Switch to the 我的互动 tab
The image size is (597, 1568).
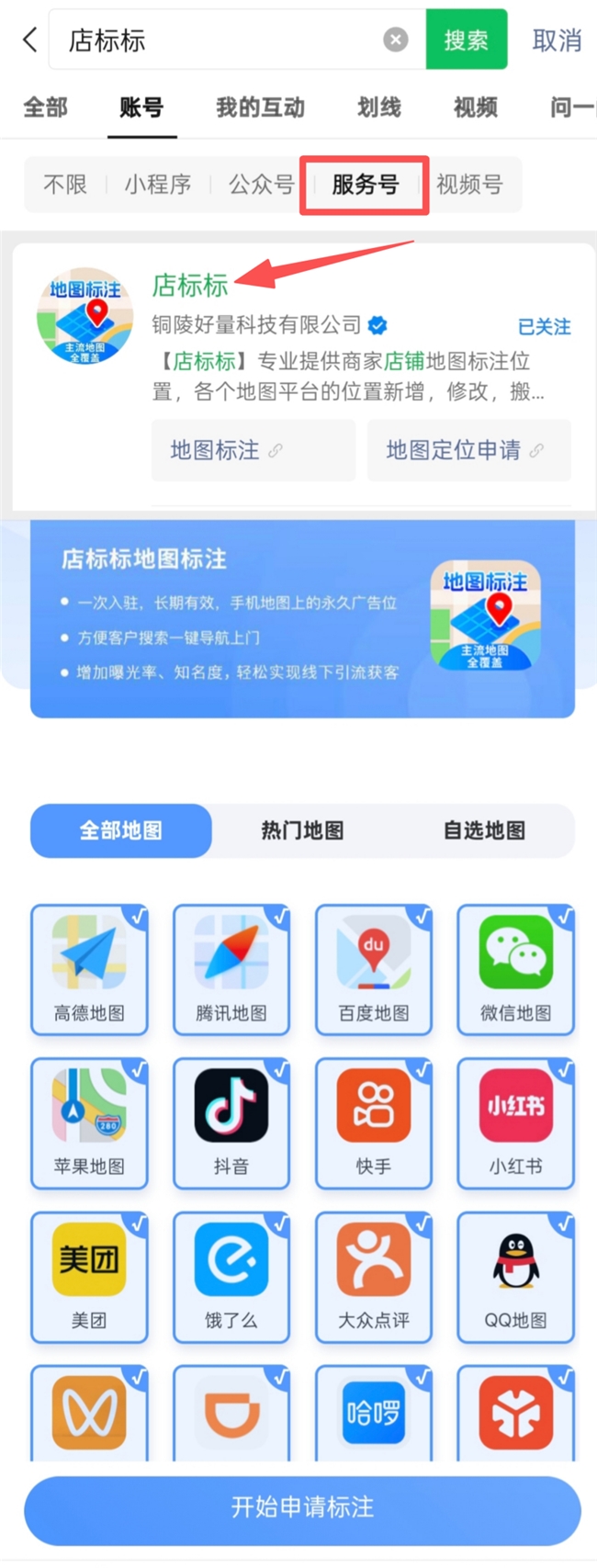[260, 107]
